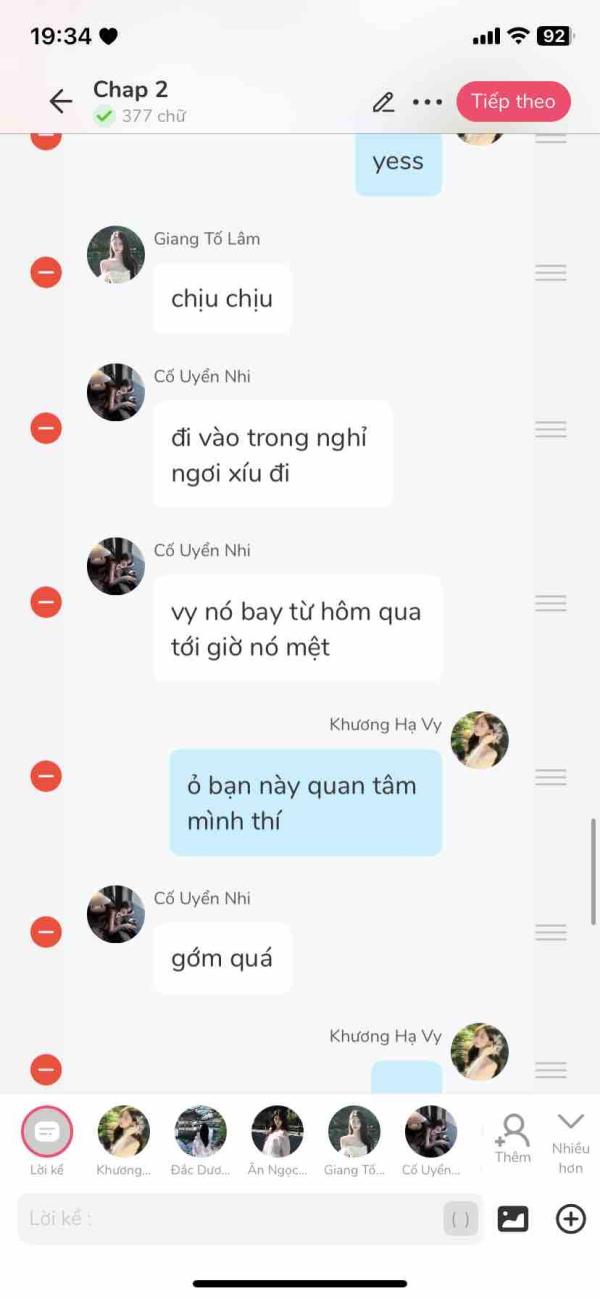Attach an image to the story
600x1299 pixels.
click(513, 1218)
